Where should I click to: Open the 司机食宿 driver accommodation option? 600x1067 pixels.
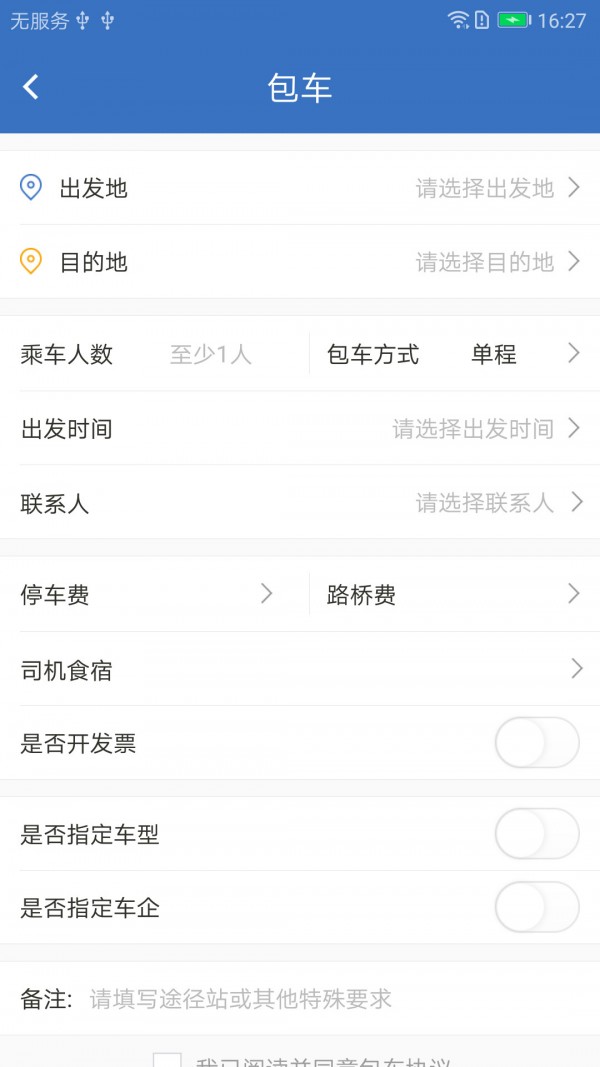click(300, 670)
